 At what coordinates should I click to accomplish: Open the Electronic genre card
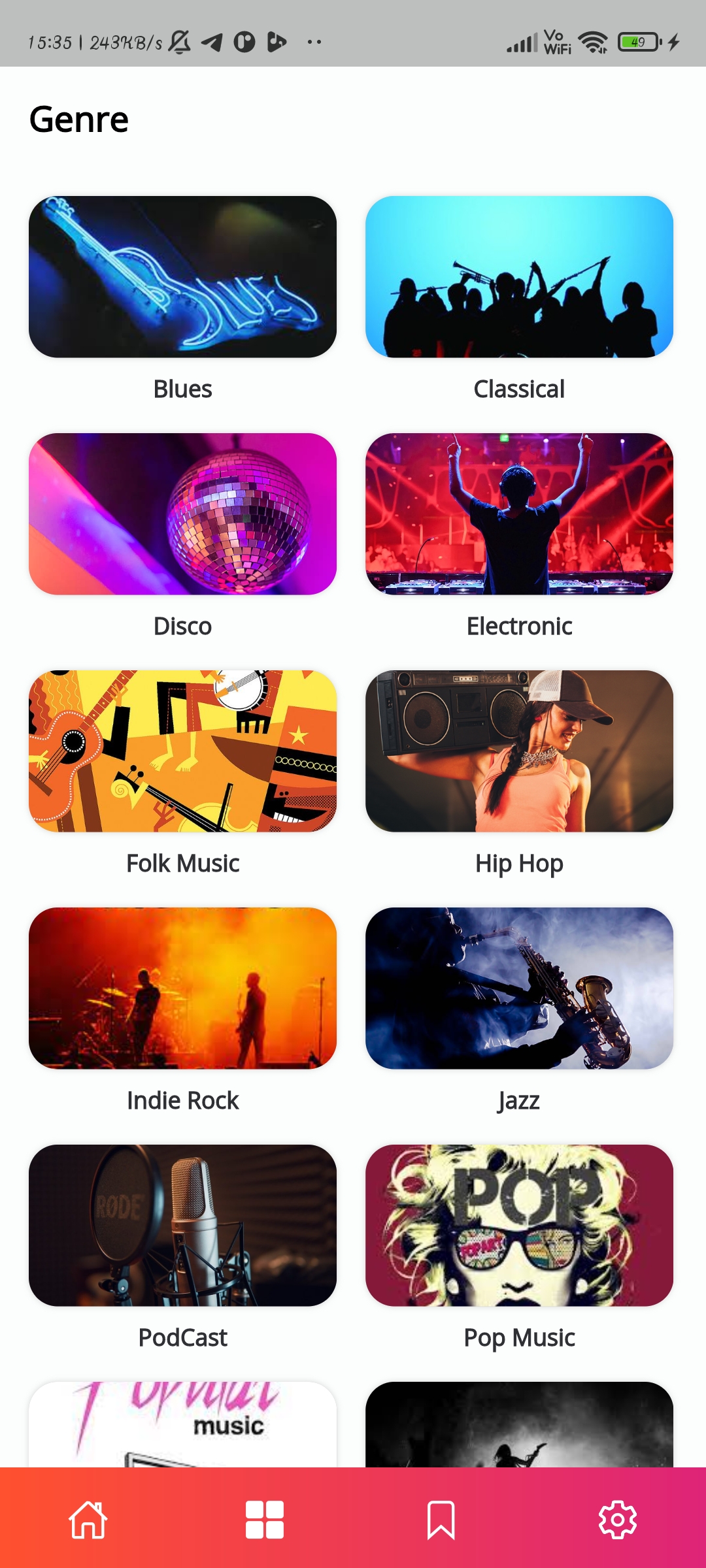tap(519, 514)
